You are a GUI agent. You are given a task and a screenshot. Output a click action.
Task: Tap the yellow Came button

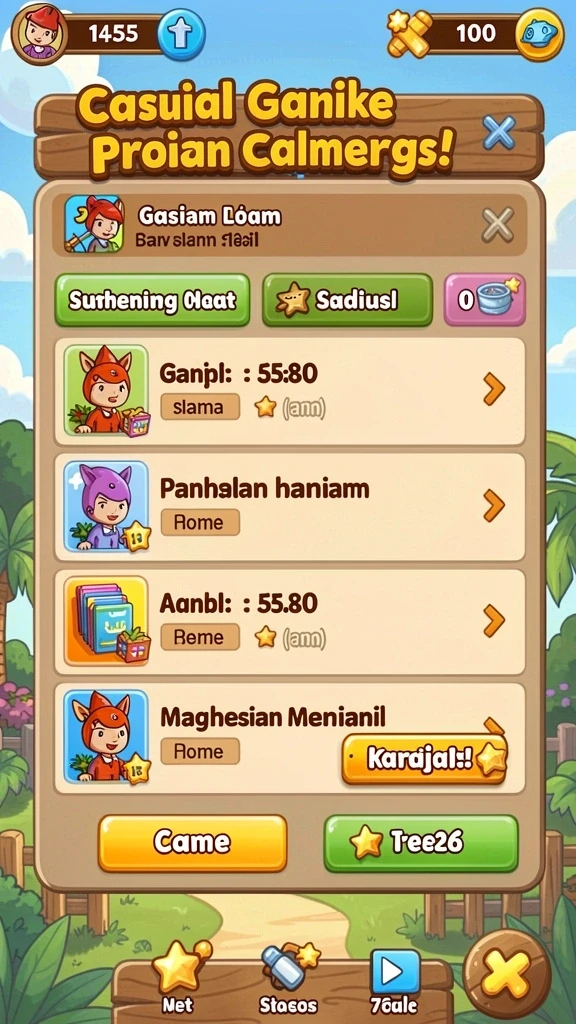click(x=193, y=843)
